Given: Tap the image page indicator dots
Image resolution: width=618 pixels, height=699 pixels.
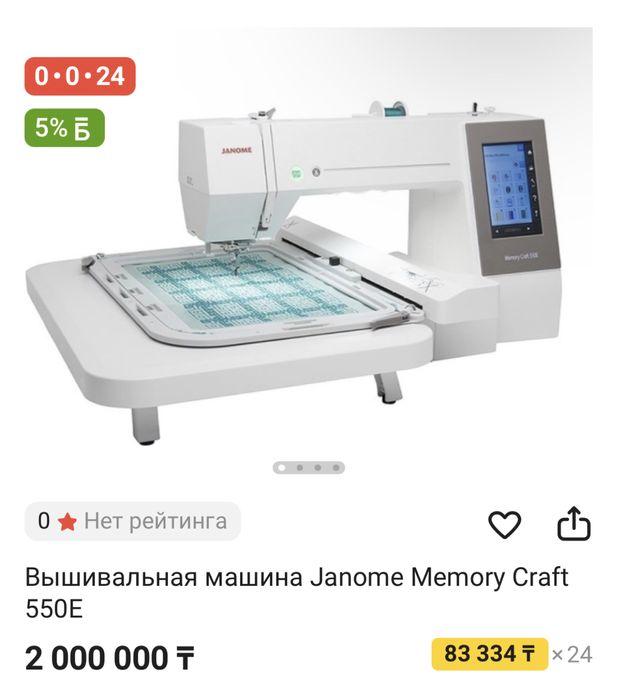Looking at the screenshot, I should click(309, 467).
